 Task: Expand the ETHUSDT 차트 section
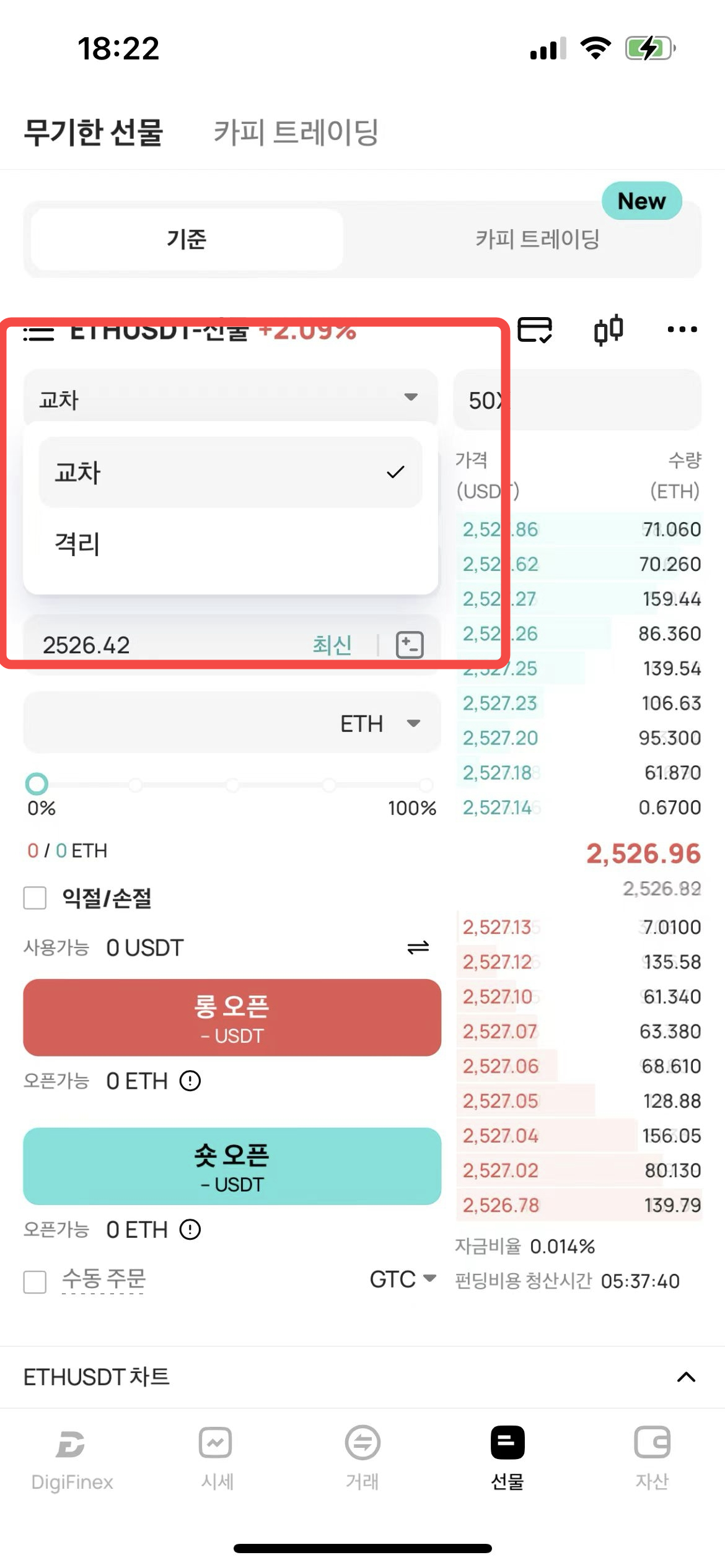pyautogui.click(x=362, y=1377)
